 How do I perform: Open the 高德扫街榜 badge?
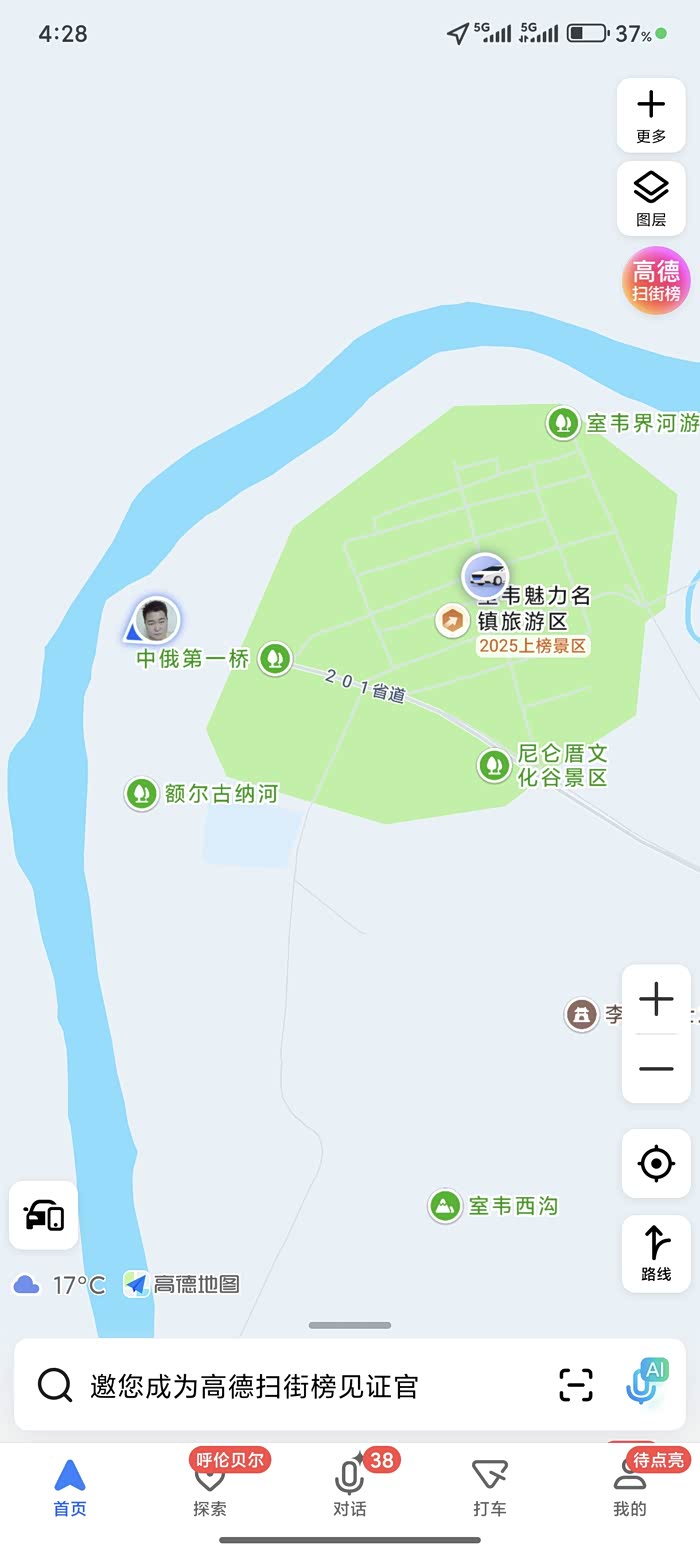pyautogui.click(x=657, y=281)
